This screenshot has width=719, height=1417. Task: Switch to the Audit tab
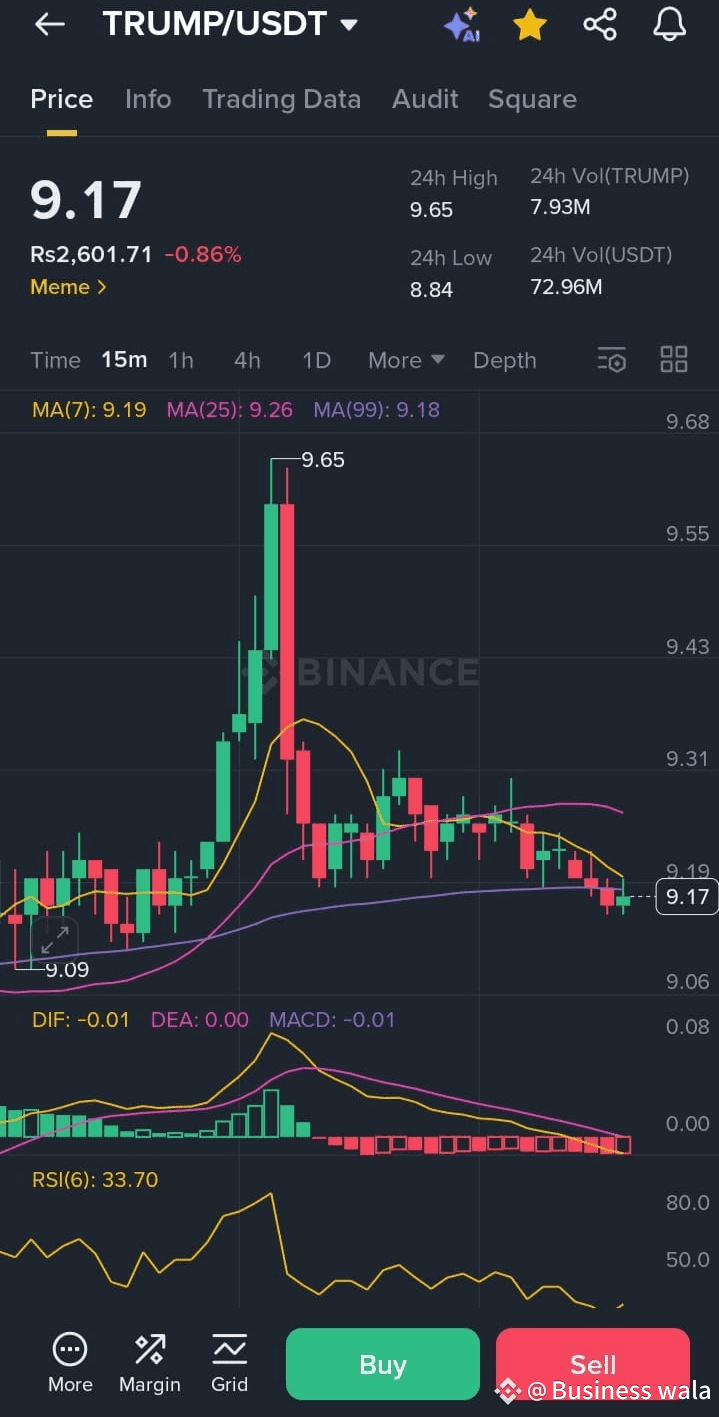tap(425, 99)
